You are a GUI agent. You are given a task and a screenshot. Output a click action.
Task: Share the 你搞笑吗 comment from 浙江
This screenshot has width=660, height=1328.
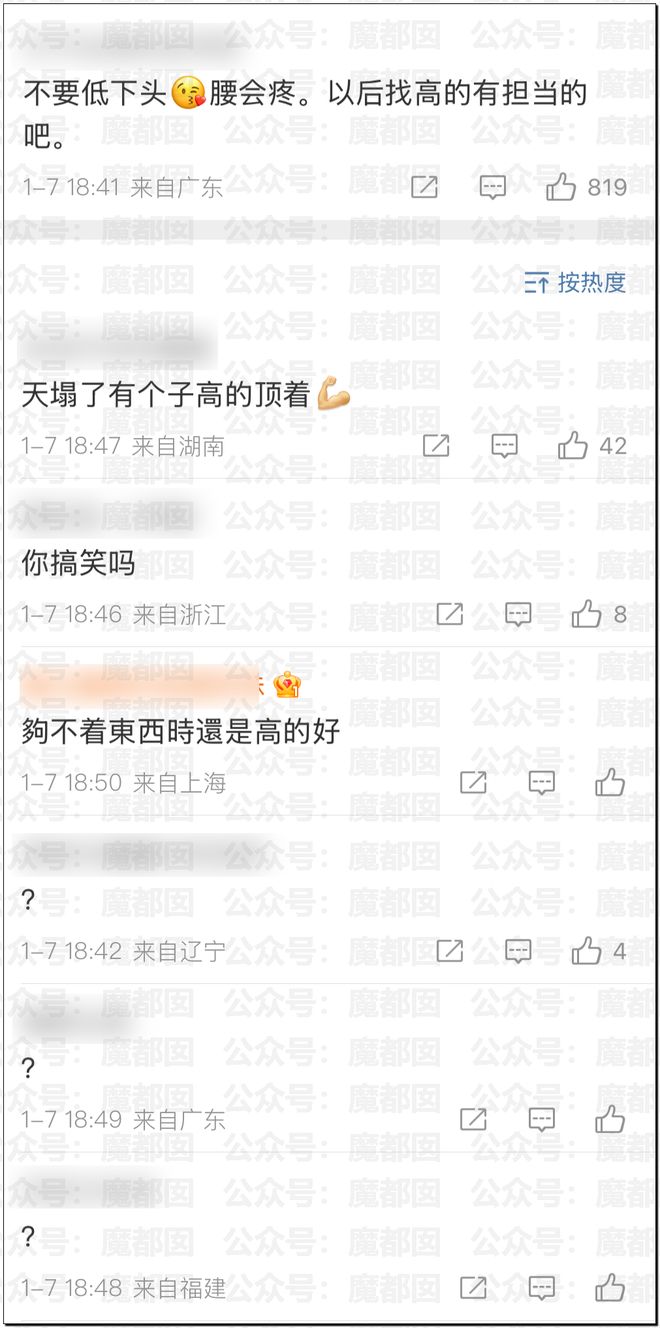click(x=450, y=614)
